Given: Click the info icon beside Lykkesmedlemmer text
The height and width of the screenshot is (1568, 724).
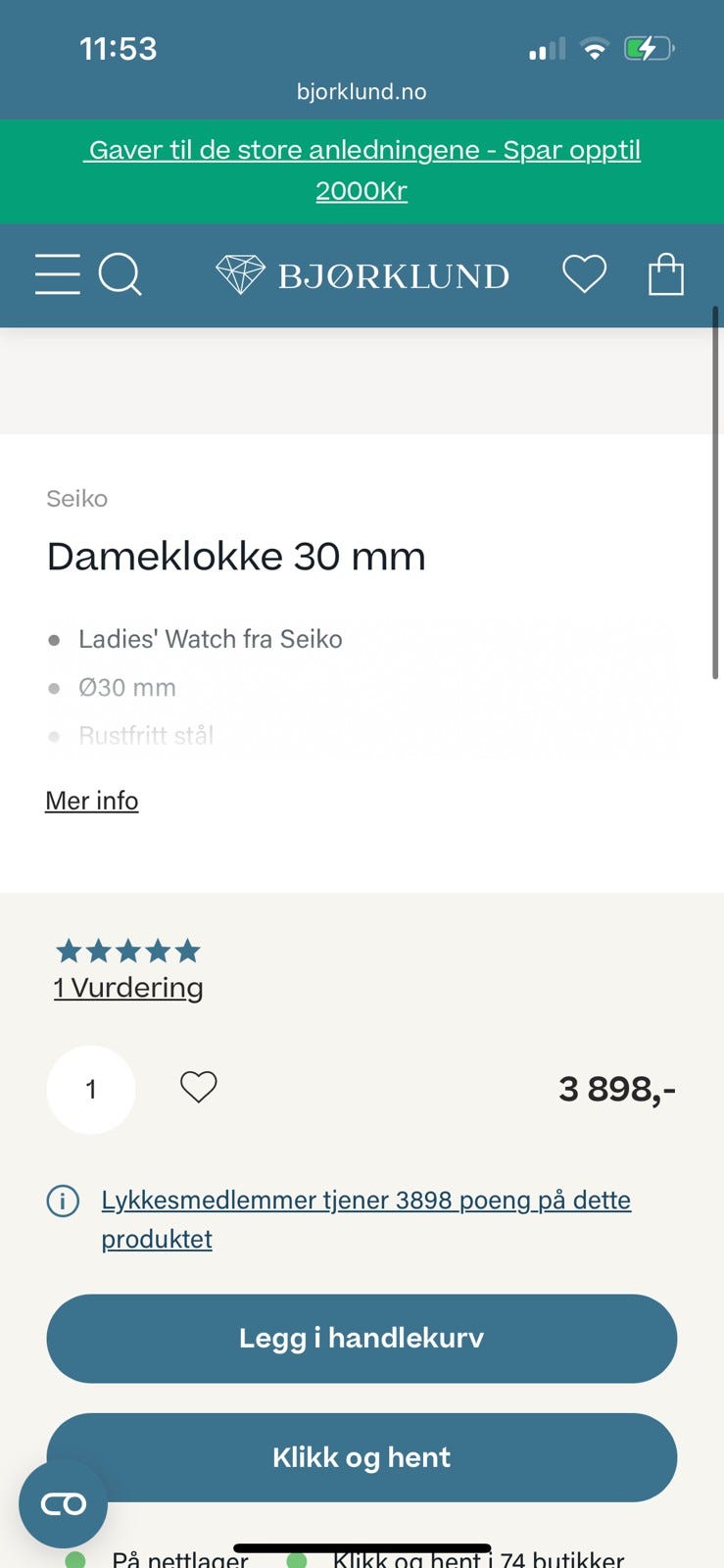Looking at the screenshot, I should pos(63,1200).
